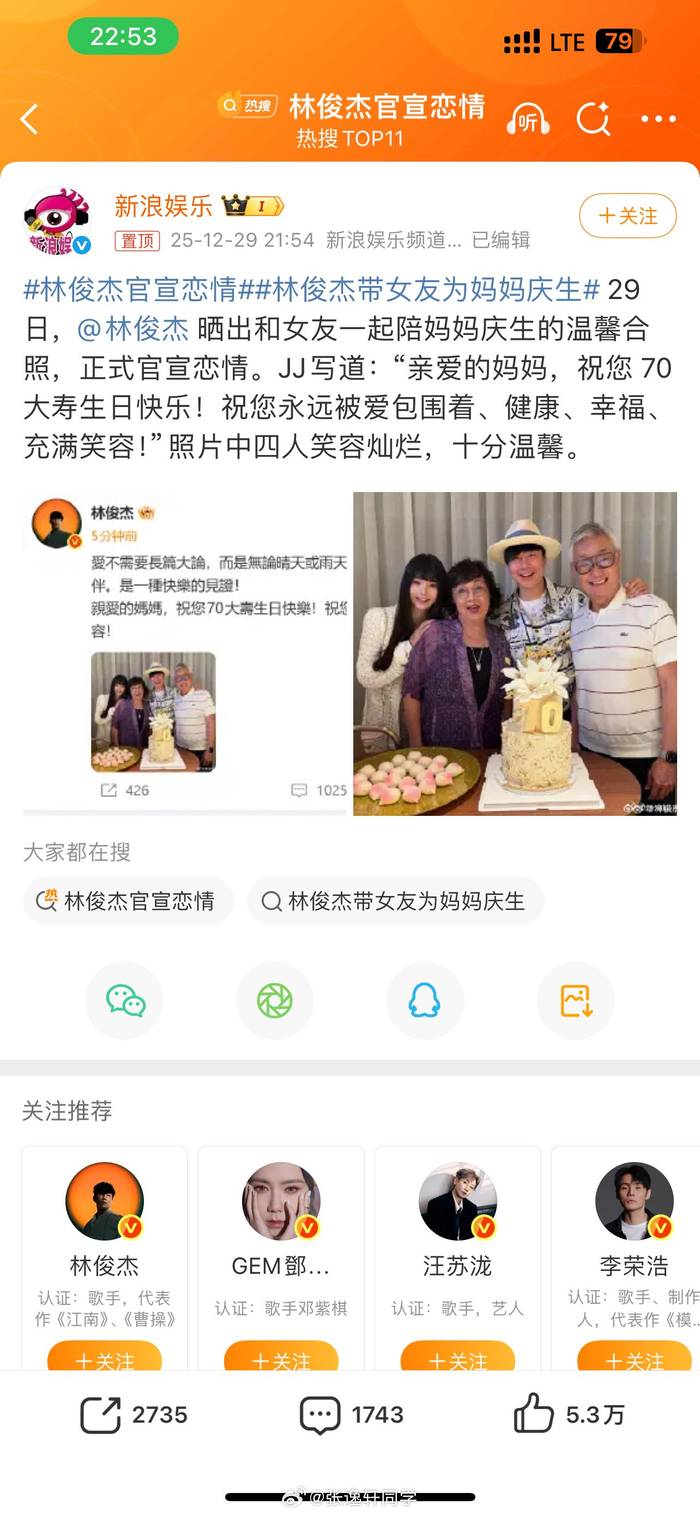Search the 林俊杰带女友为妈妈庆生 suggestion chip
This screenshot has width=700, height=1514.
coord(395,901)
